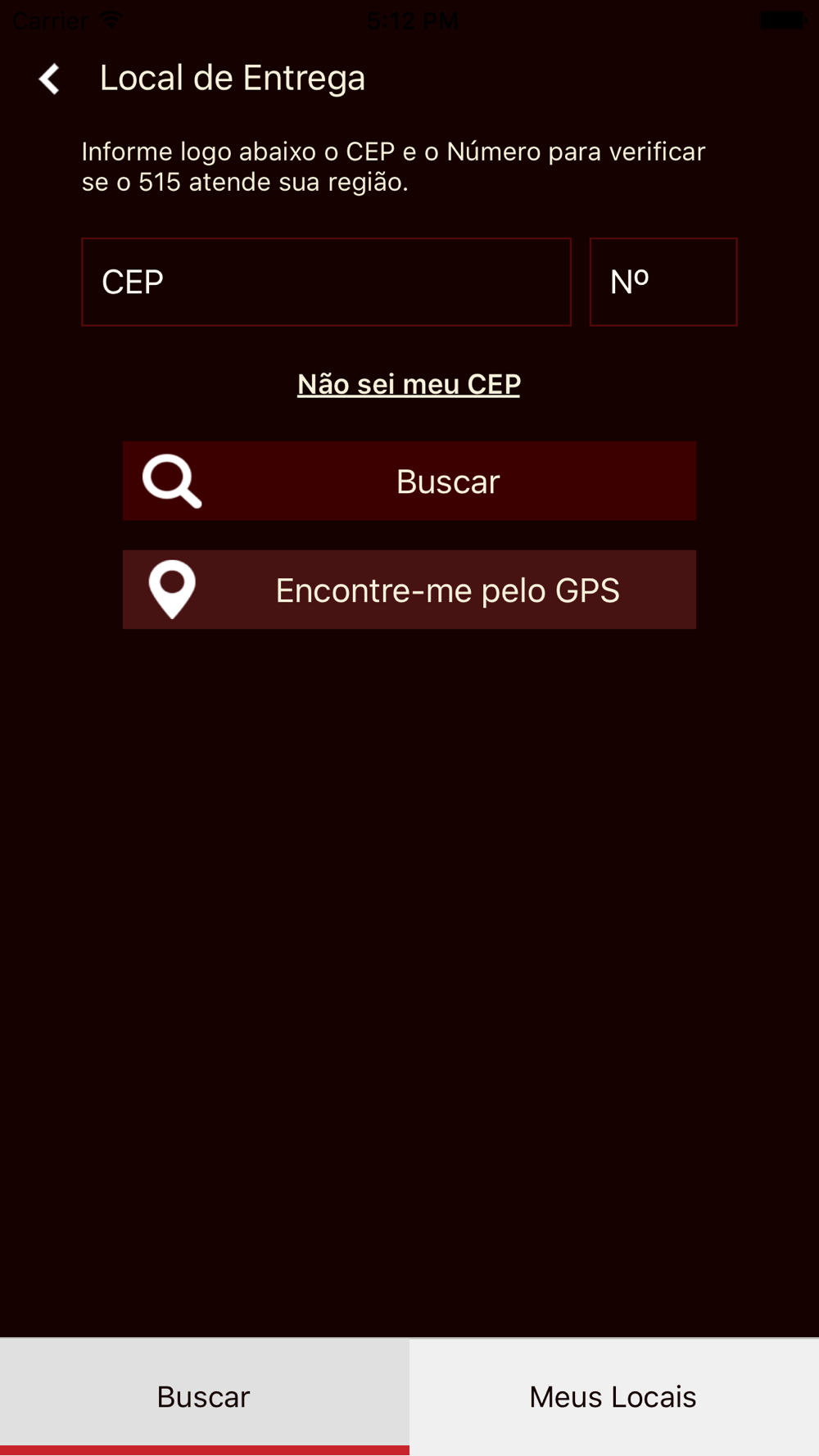Tap the CEP input field
Screen dimensions: 819x1456
pos(326,282)
